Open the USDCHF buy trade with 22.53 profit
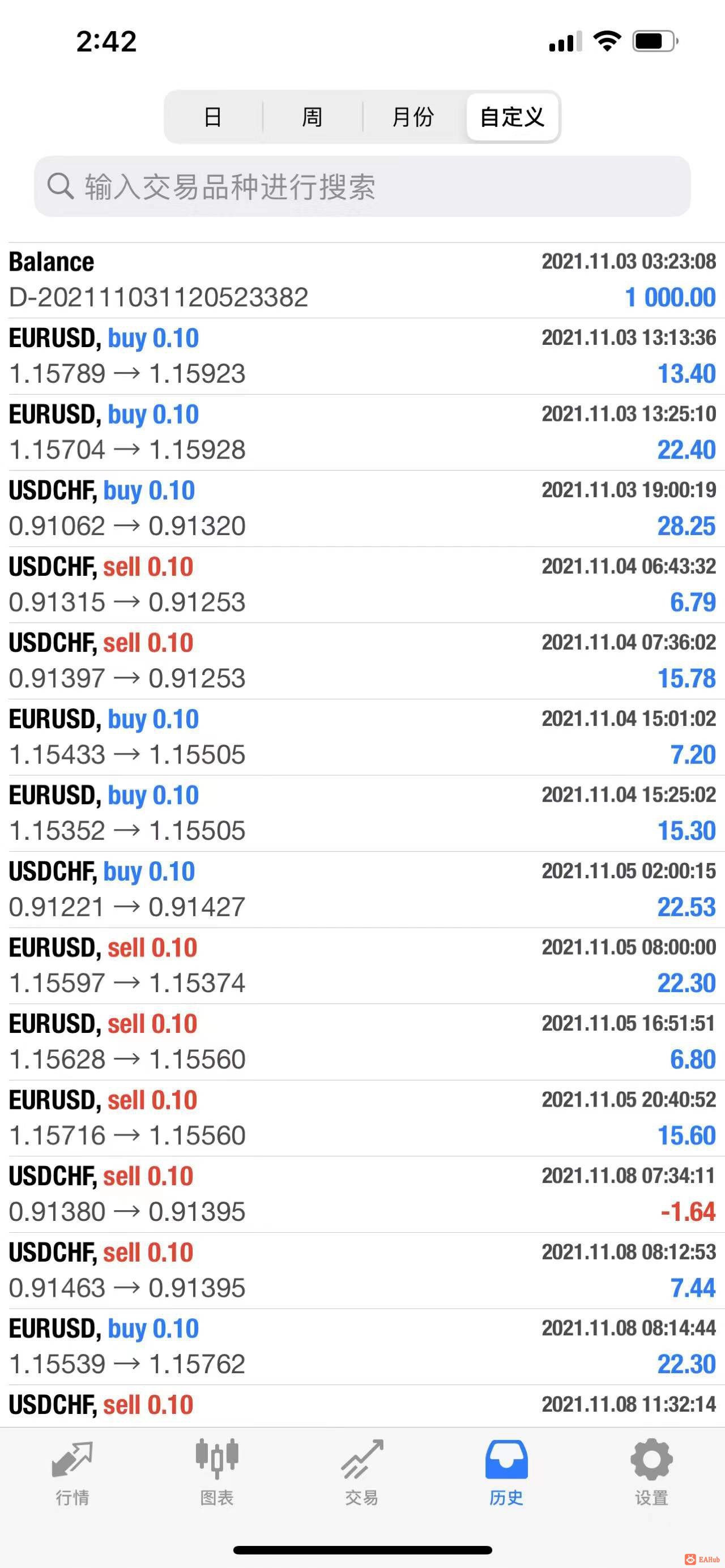The image size is (725, 1568). [362, 889]
